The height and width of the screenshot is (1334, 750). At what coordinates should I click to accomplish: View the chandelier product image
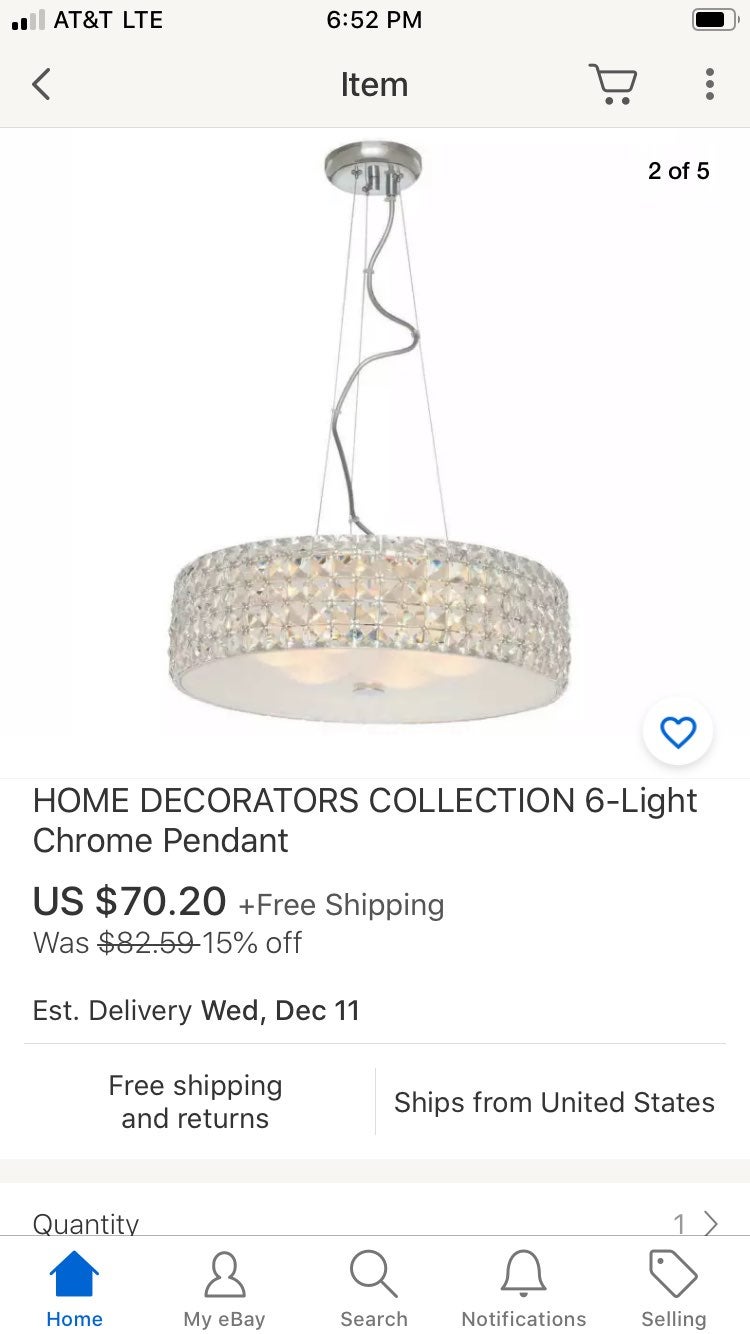coord(369,435)
